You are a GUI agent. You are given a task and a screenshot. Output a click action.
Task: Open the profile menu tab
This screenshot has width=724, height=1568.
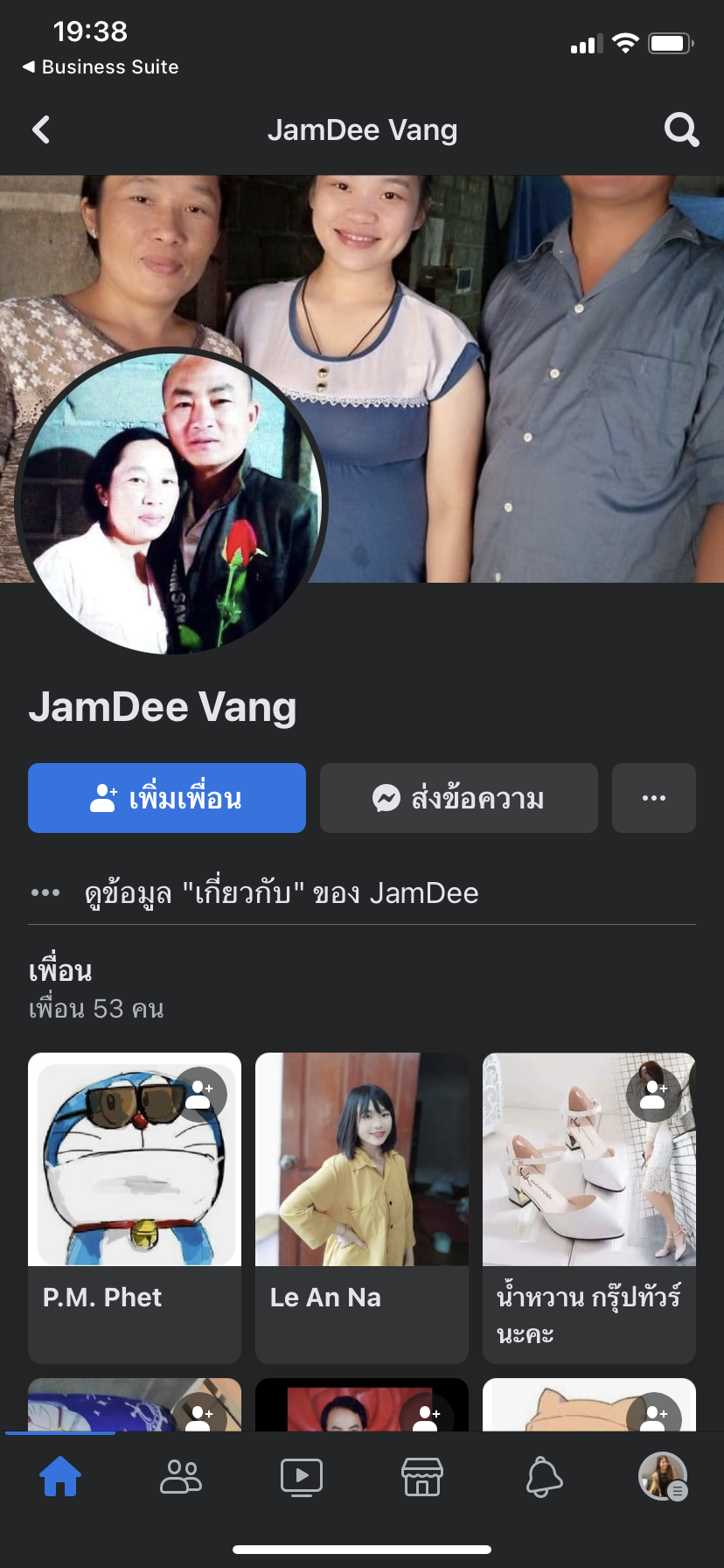point(663,1477)
